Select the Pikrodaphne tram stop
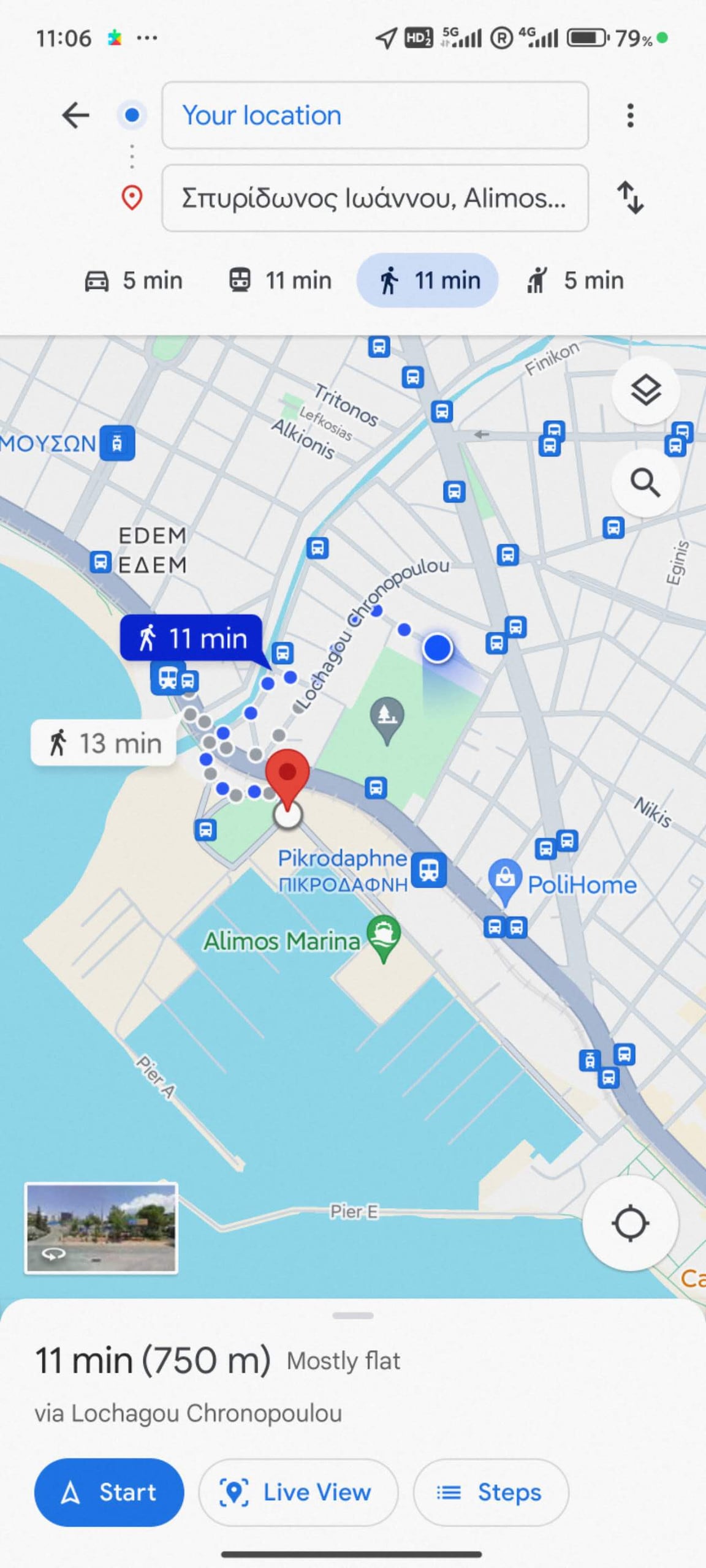Image resolution: width=706 pixels, height=1568 pixels. [x=428, y=869]
